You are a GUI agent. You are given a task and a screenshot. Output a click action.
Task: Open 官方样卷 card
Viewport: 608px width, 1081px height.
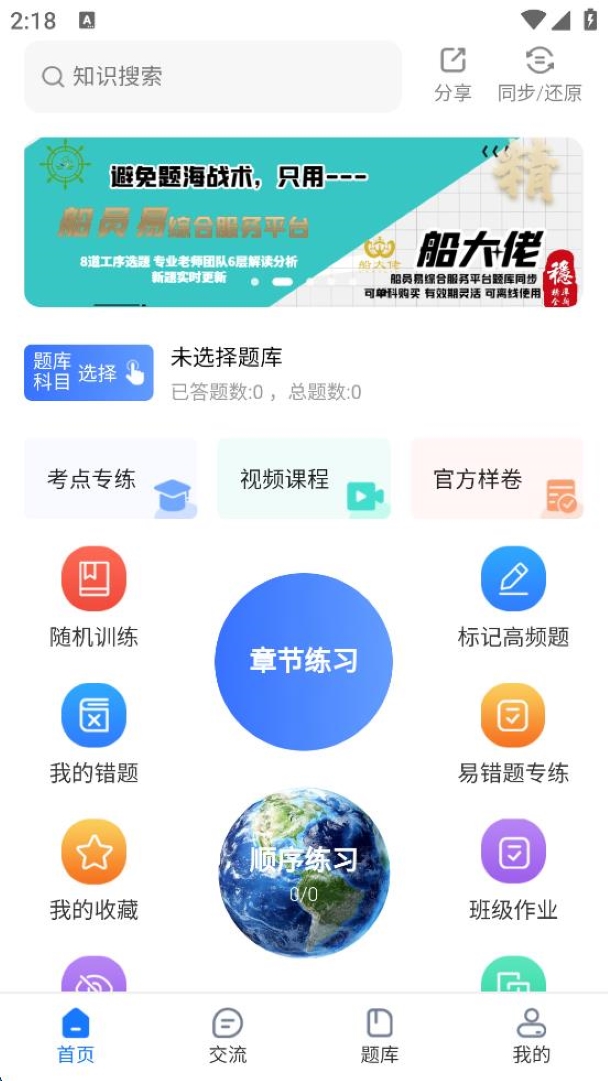tap(497, 479)
